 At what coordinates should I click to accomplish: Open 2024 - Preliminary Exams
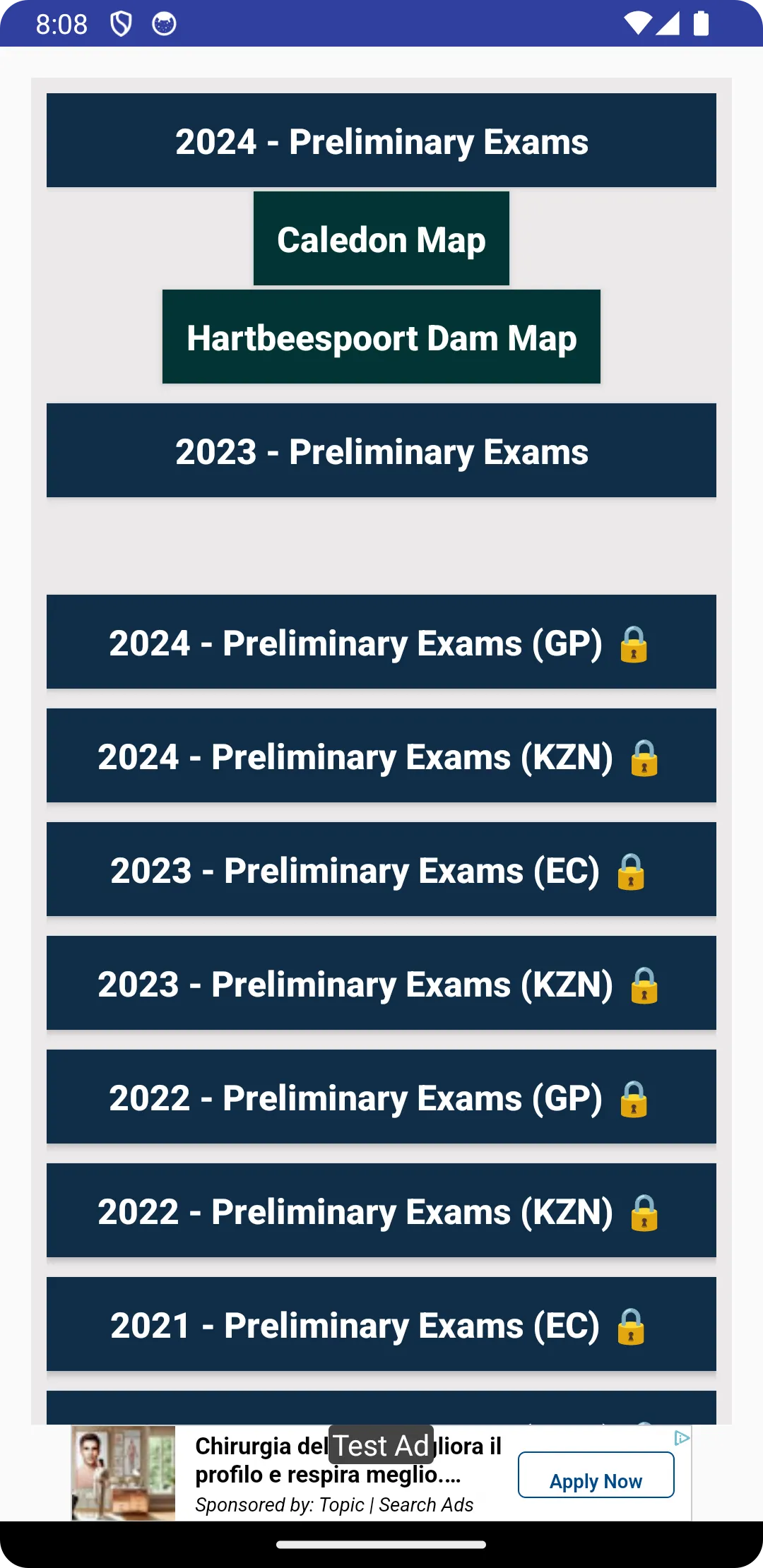(381, 141)
